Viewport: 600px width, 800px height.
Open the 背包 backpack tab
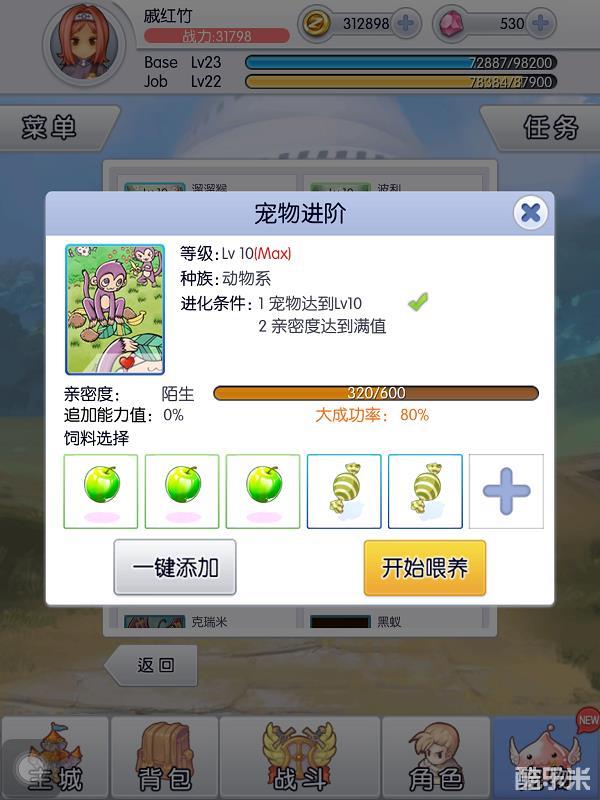[x=163, y=758]
